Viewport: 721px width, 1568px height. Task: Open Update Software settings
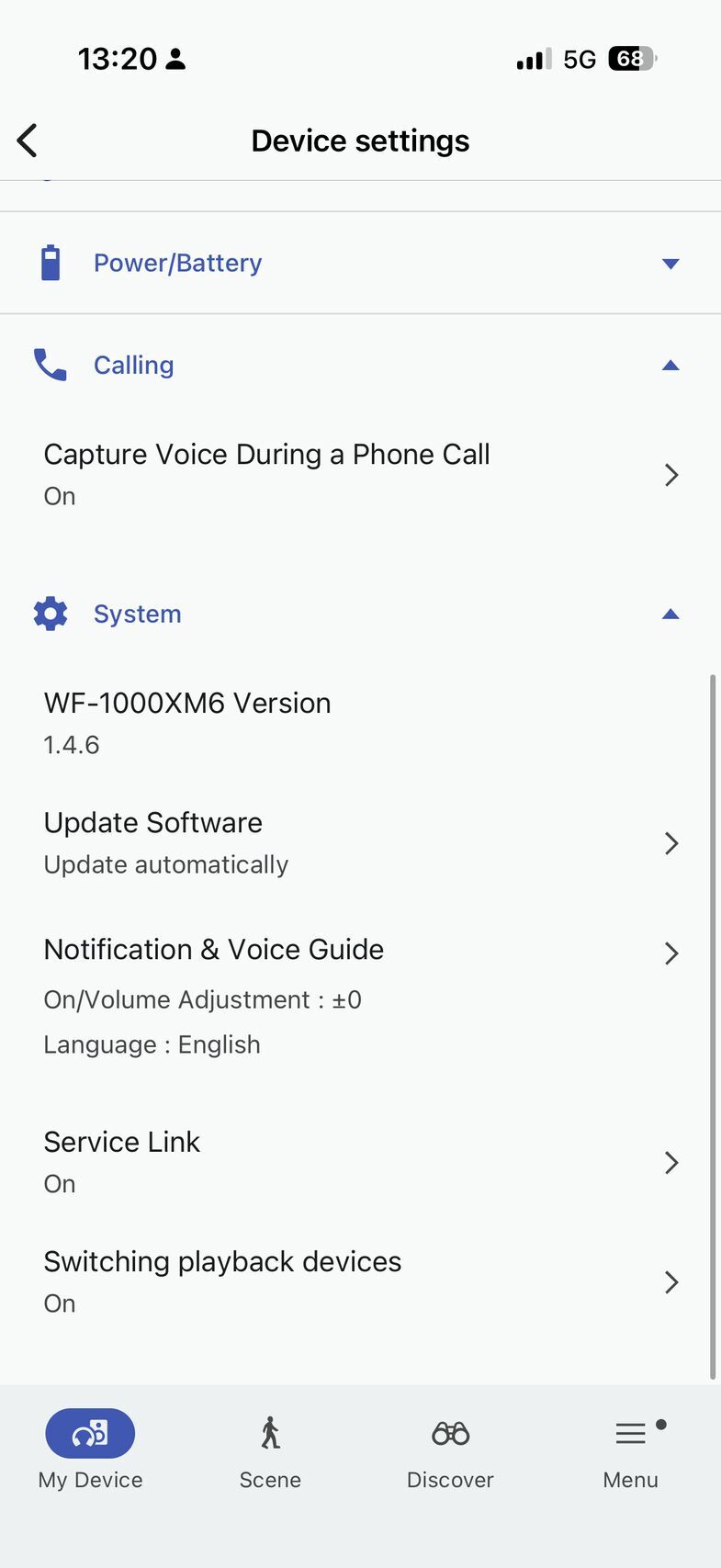(360, 842)
